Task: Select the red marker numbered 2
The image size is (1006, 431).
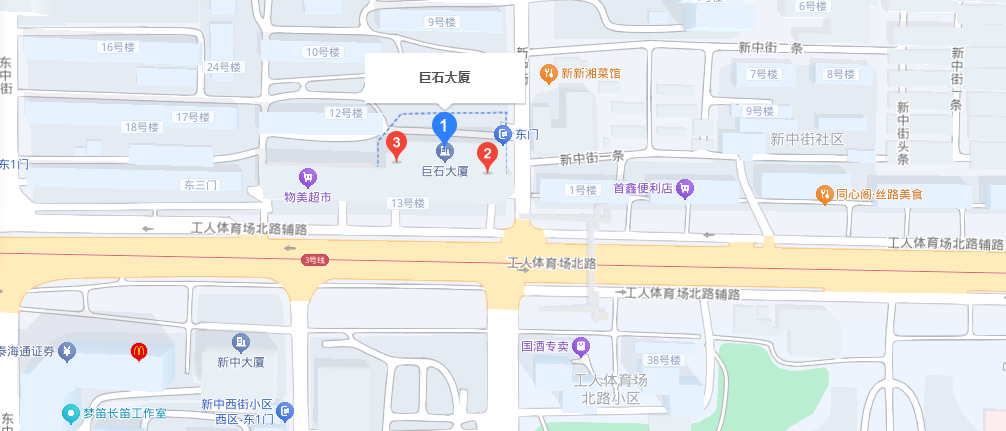Action: pyautogui.click(x=487, y=154)
